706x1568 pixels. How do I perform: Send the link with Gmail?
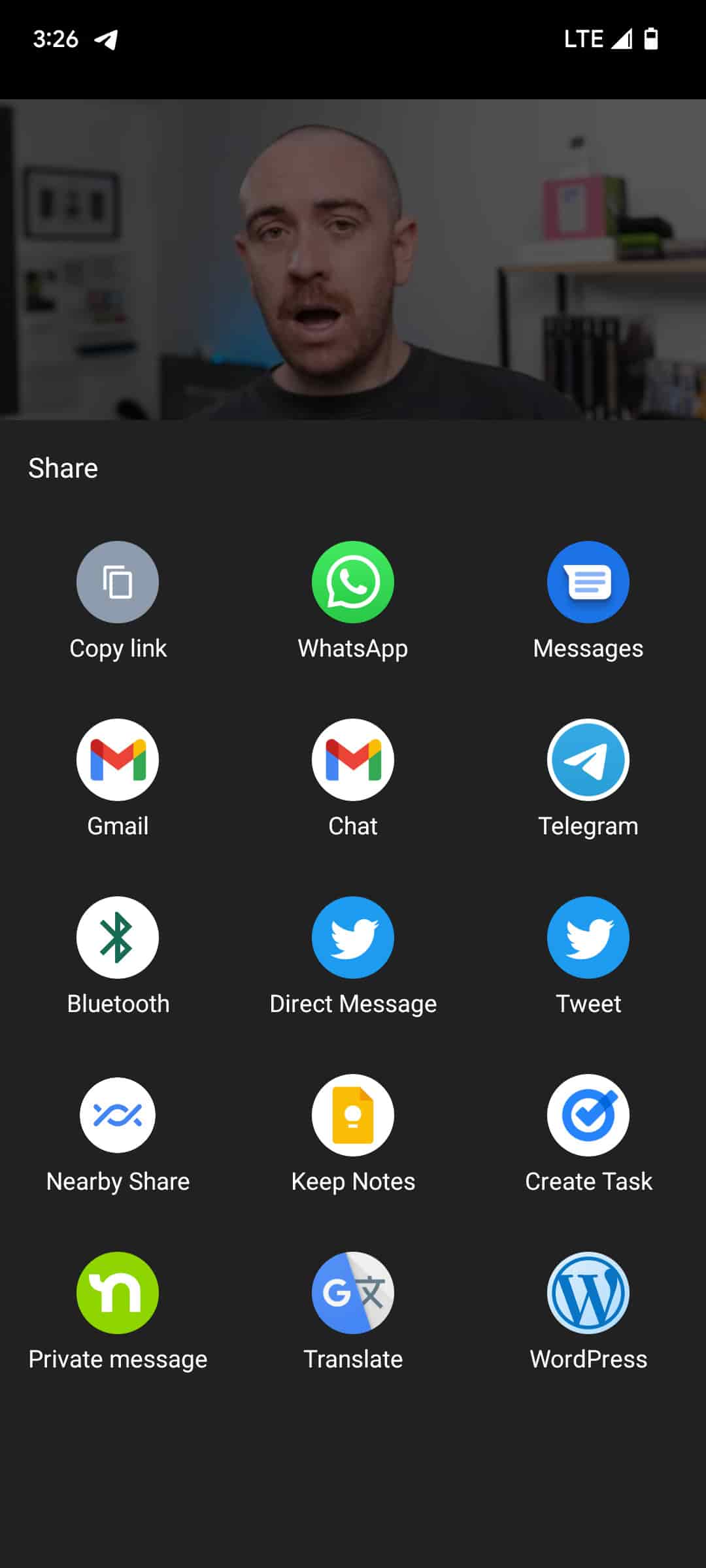[118, 759]
